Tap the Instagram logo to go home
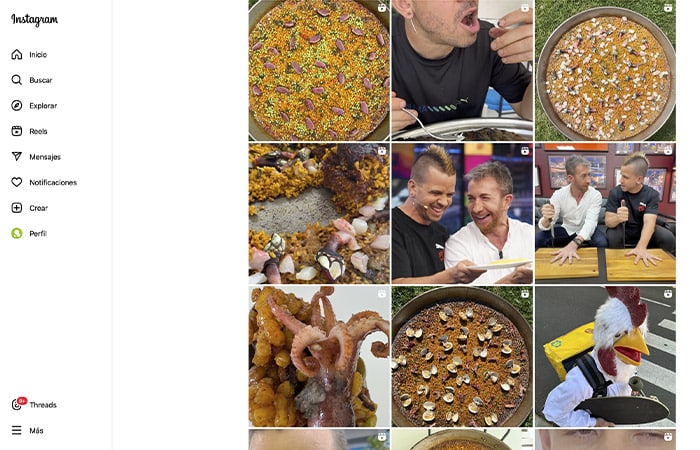Viewport: 700px width, 450px height. [x=35, y=20]
